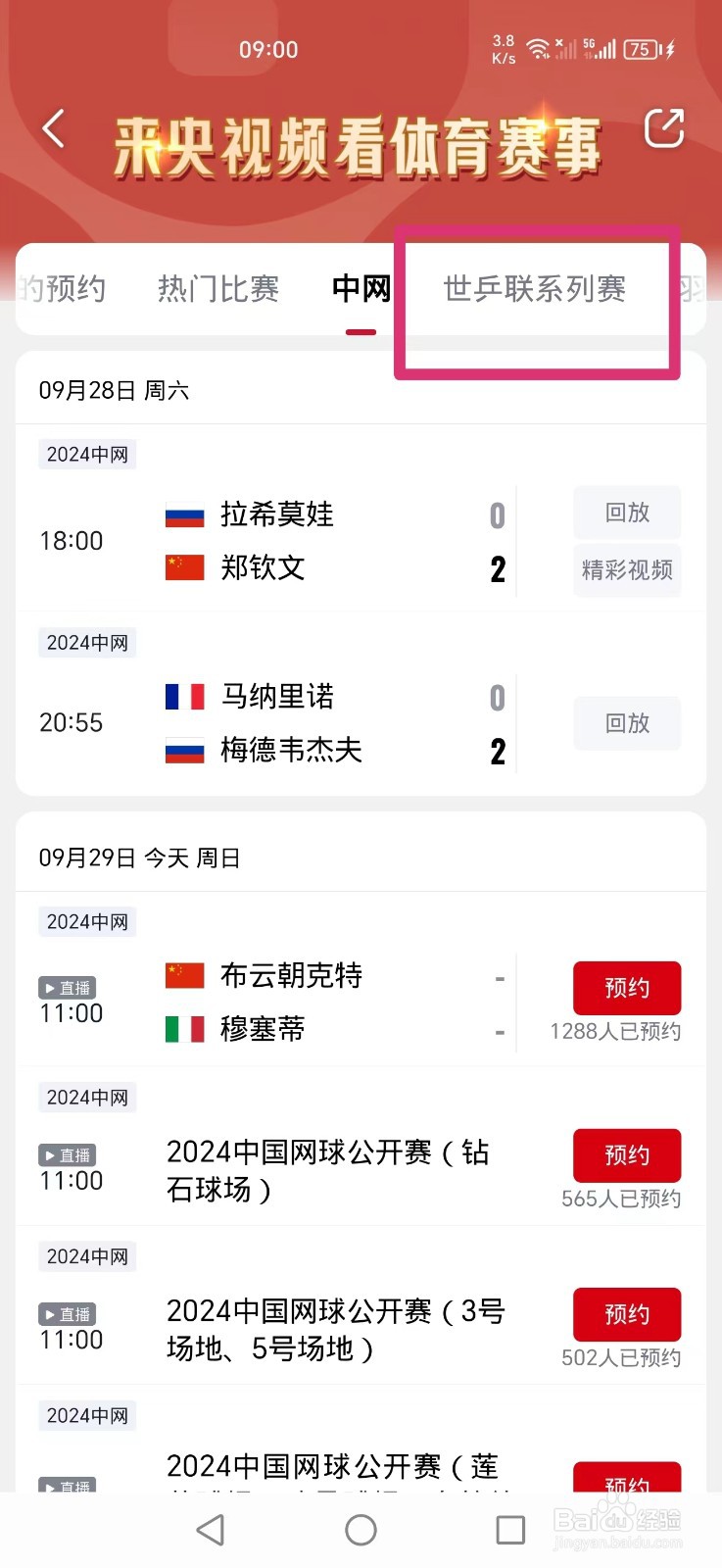The width and height of the screenshot is (722, 1568).
Task: Select the China flag next to 郑钦文
Action: pos(184,567)
